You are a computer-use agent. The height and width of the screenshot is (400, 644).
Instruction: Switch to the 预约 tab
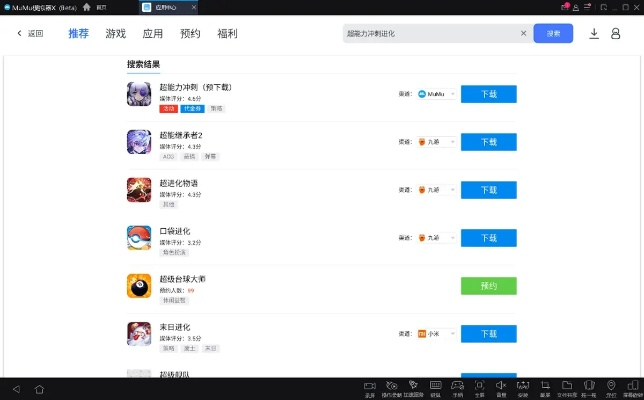(190, 33)
